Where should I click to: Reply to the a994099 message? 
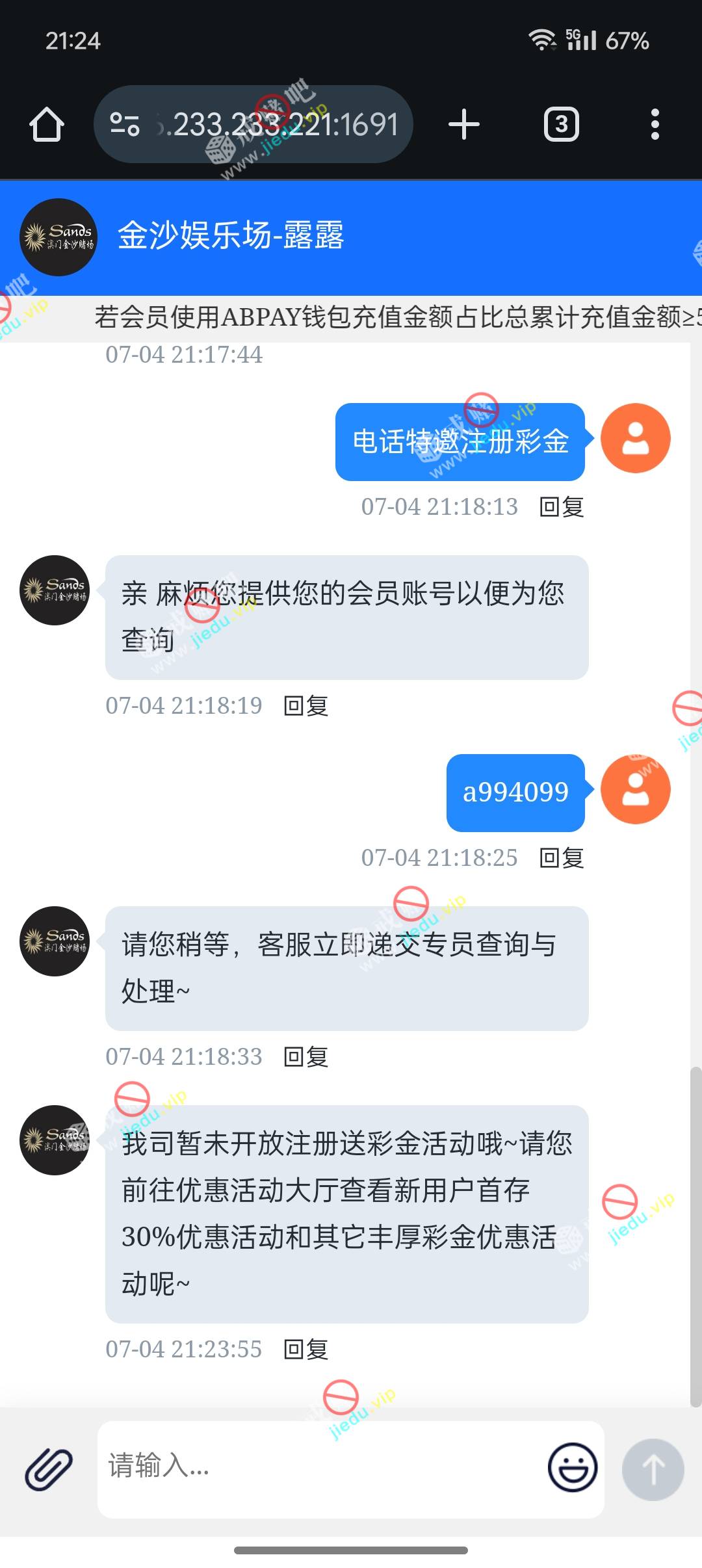click(562, 858)
